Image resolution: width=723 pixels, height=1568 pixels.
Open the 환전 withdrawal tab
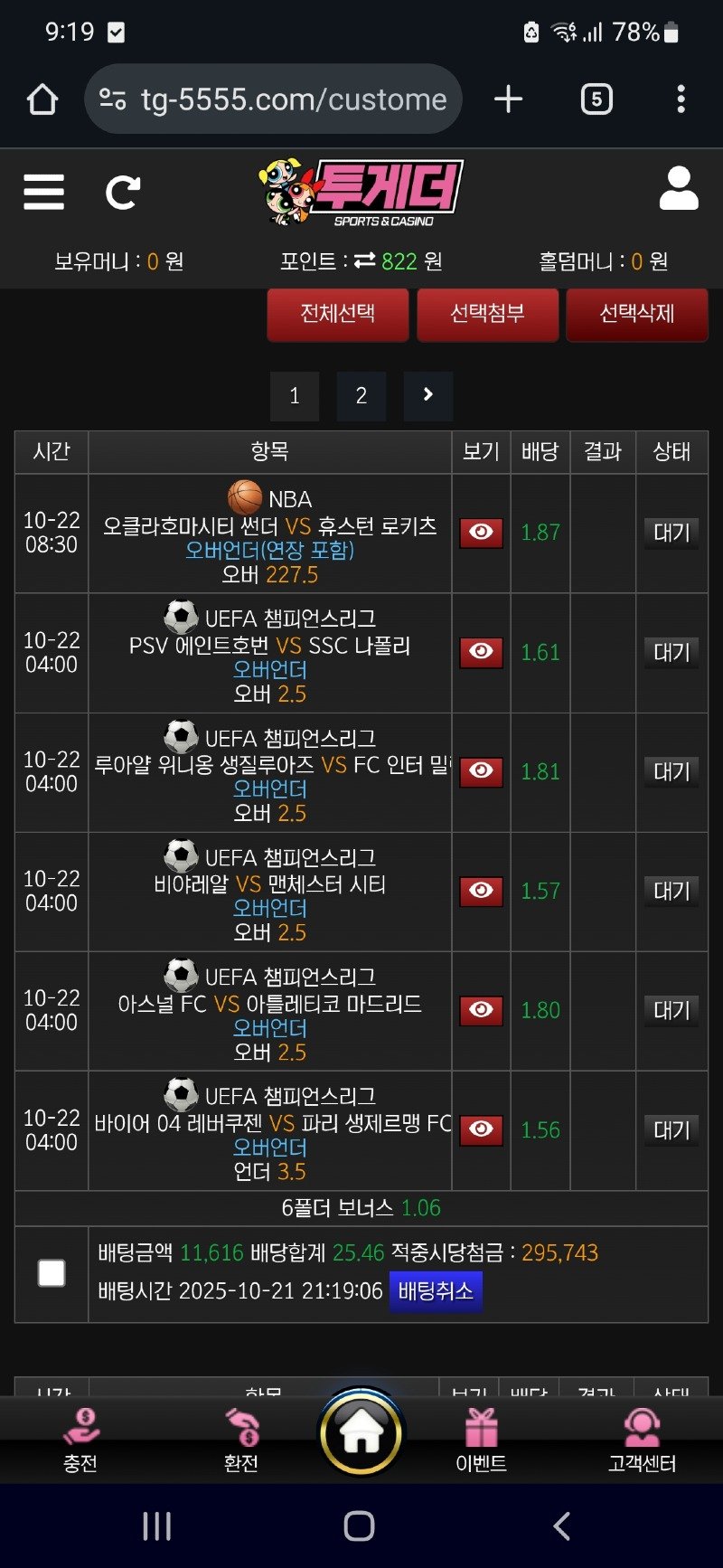click(x=241, y=1440)
